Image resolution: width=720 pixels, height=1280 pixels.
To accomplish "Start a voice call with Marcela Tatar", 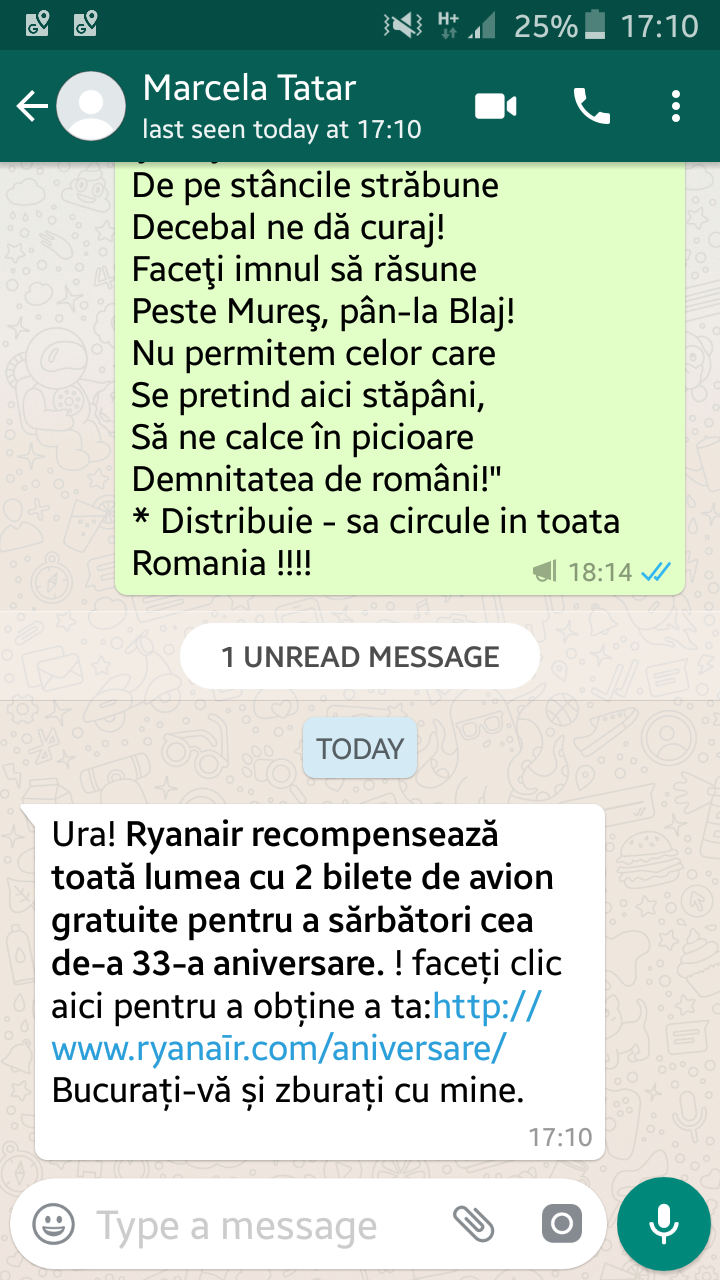I will [591, 106].
